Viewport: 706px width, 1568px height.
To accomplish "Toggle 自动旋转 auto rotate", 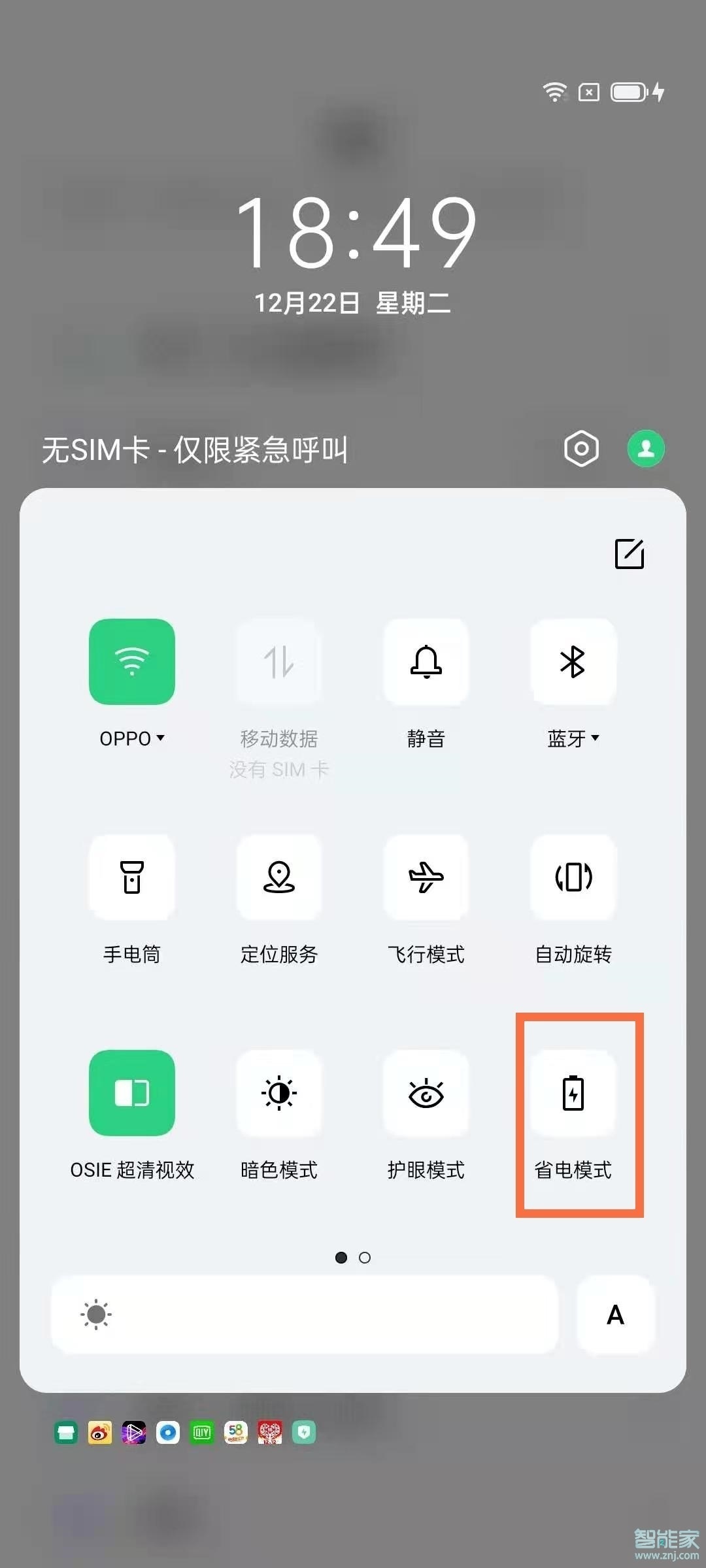I will [573, 878].
